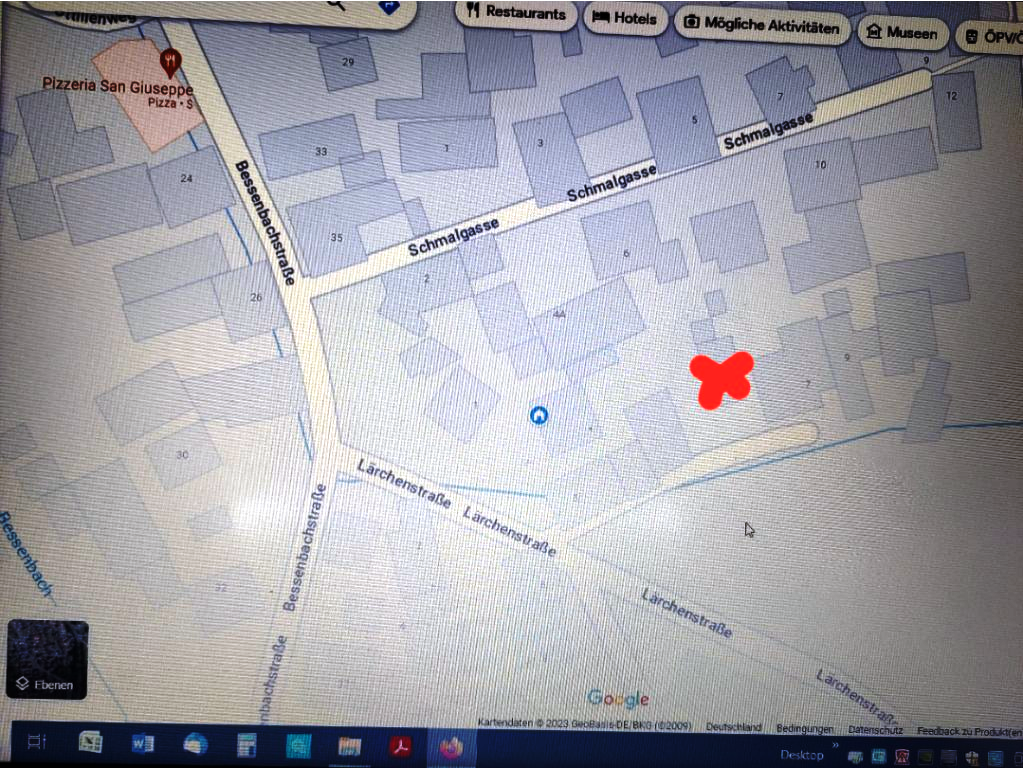Show Mögliche Aktivitäten nearby
Screen dimensions: 1023x768
[x=762, y=26]
